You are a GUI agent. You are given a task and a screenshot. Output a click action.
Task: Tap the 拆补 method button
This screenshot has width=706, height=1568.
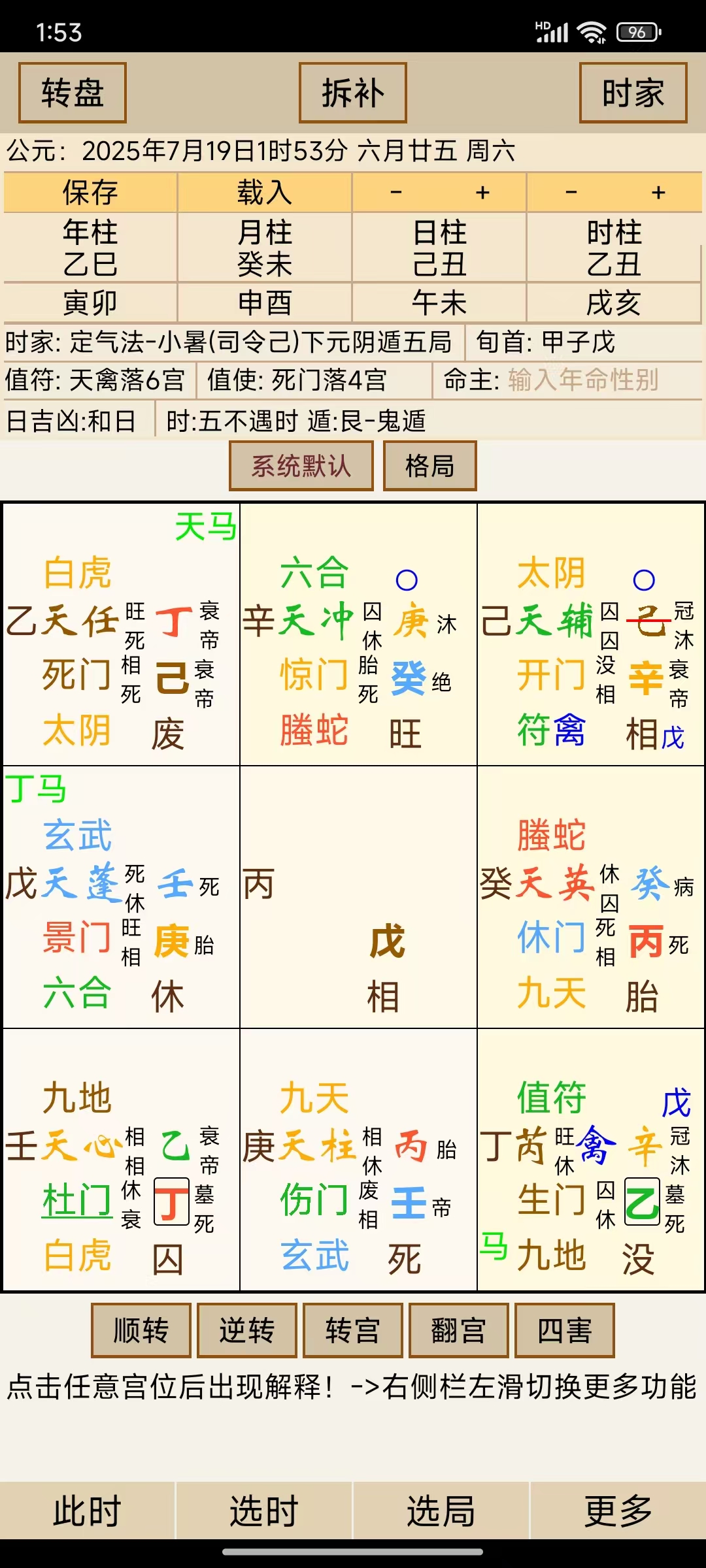353,93
